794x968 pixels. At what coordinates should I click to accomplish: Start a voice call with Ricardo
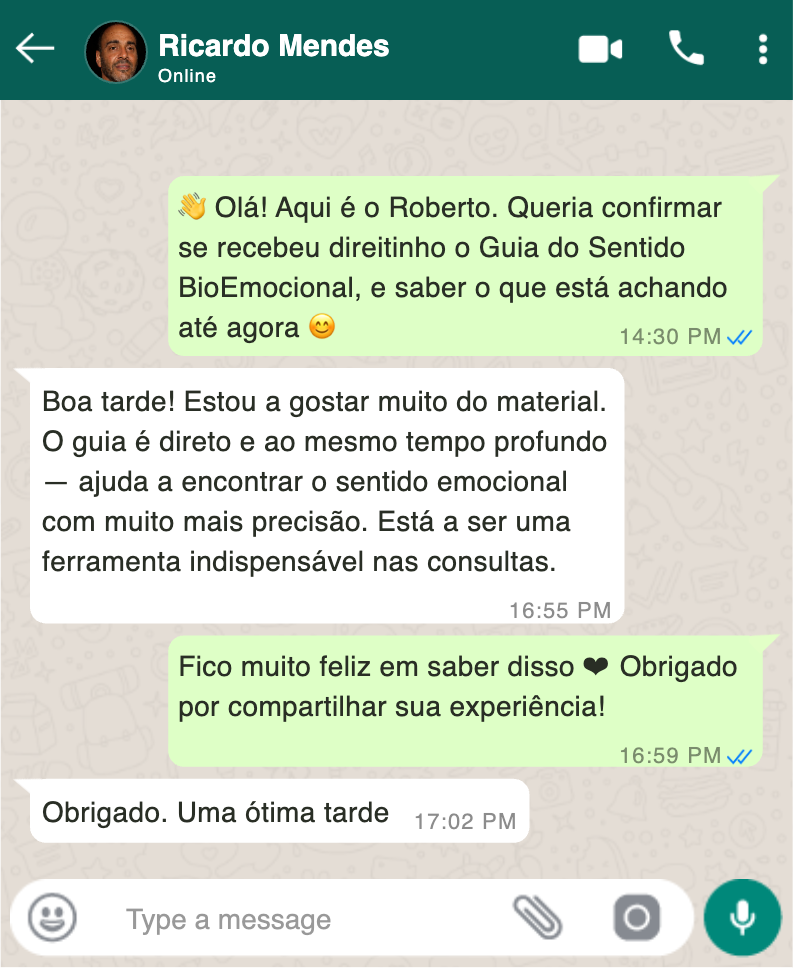point(686,48)
